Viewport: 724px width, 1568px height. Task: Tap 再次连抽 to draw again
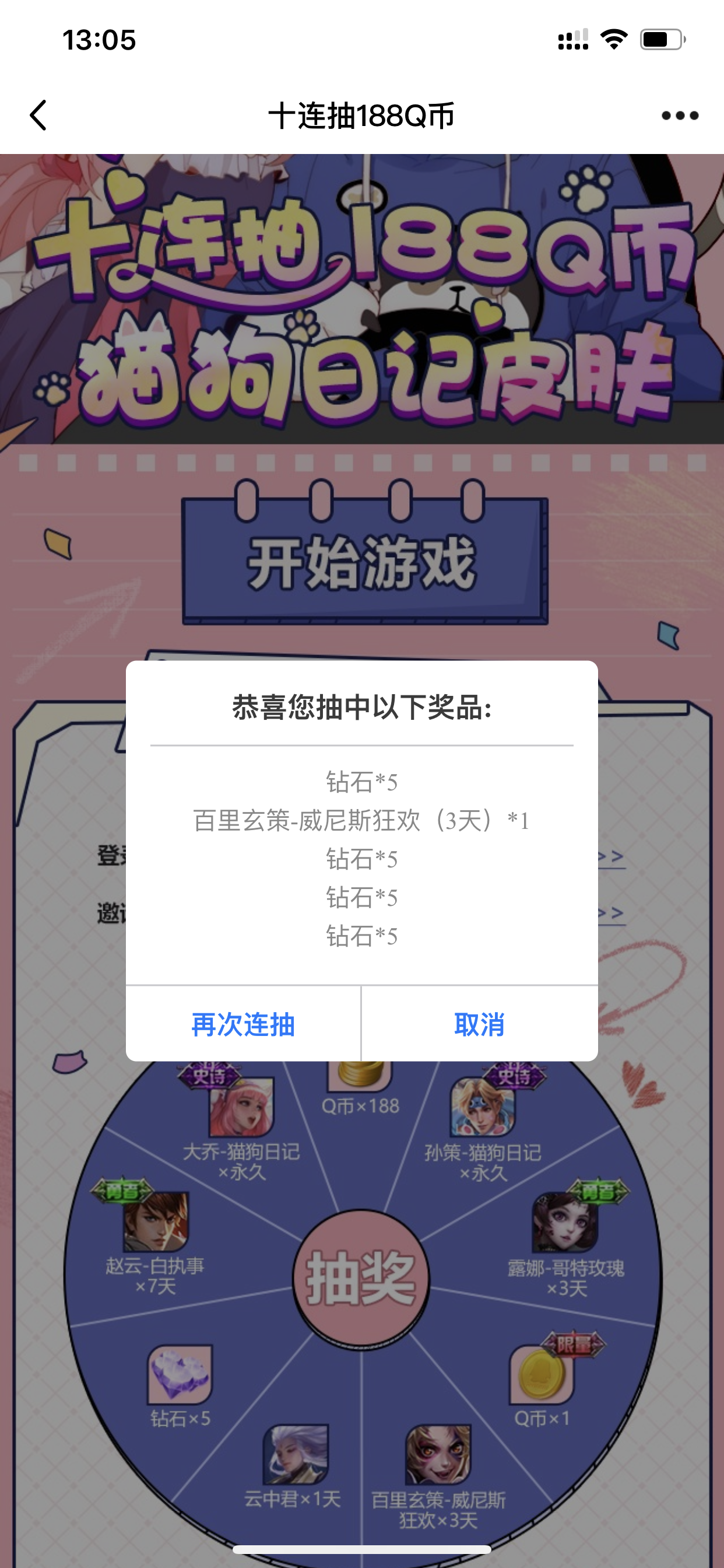click(x=243, y=1024)
